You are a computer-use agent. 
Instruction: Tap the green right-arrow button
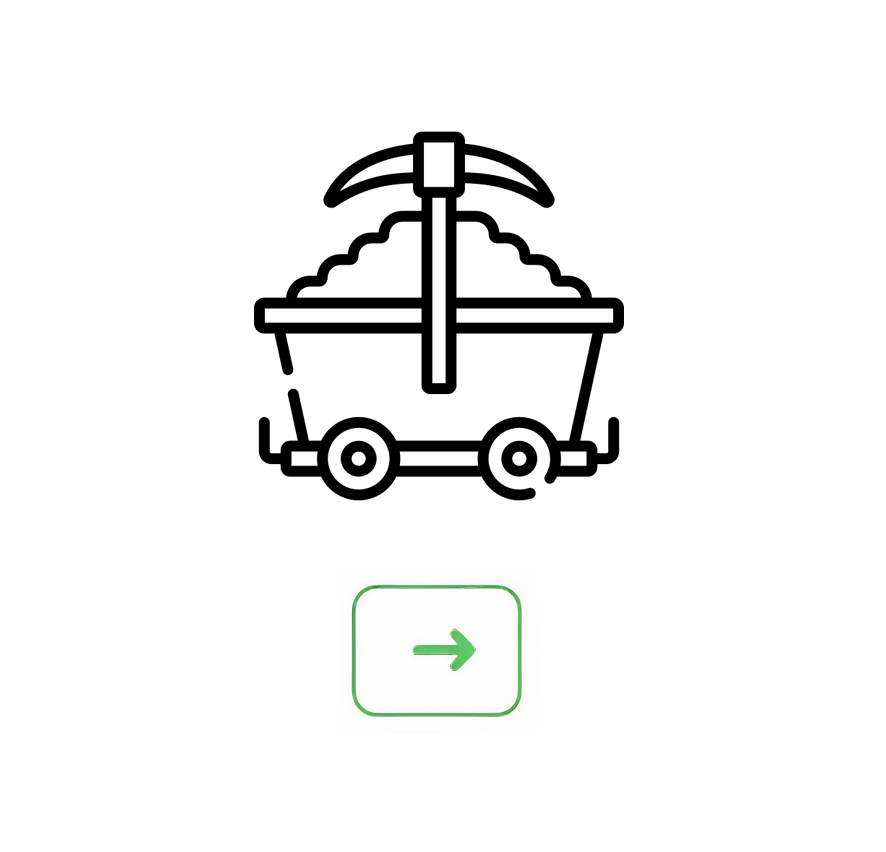click(x=437, y=650)
